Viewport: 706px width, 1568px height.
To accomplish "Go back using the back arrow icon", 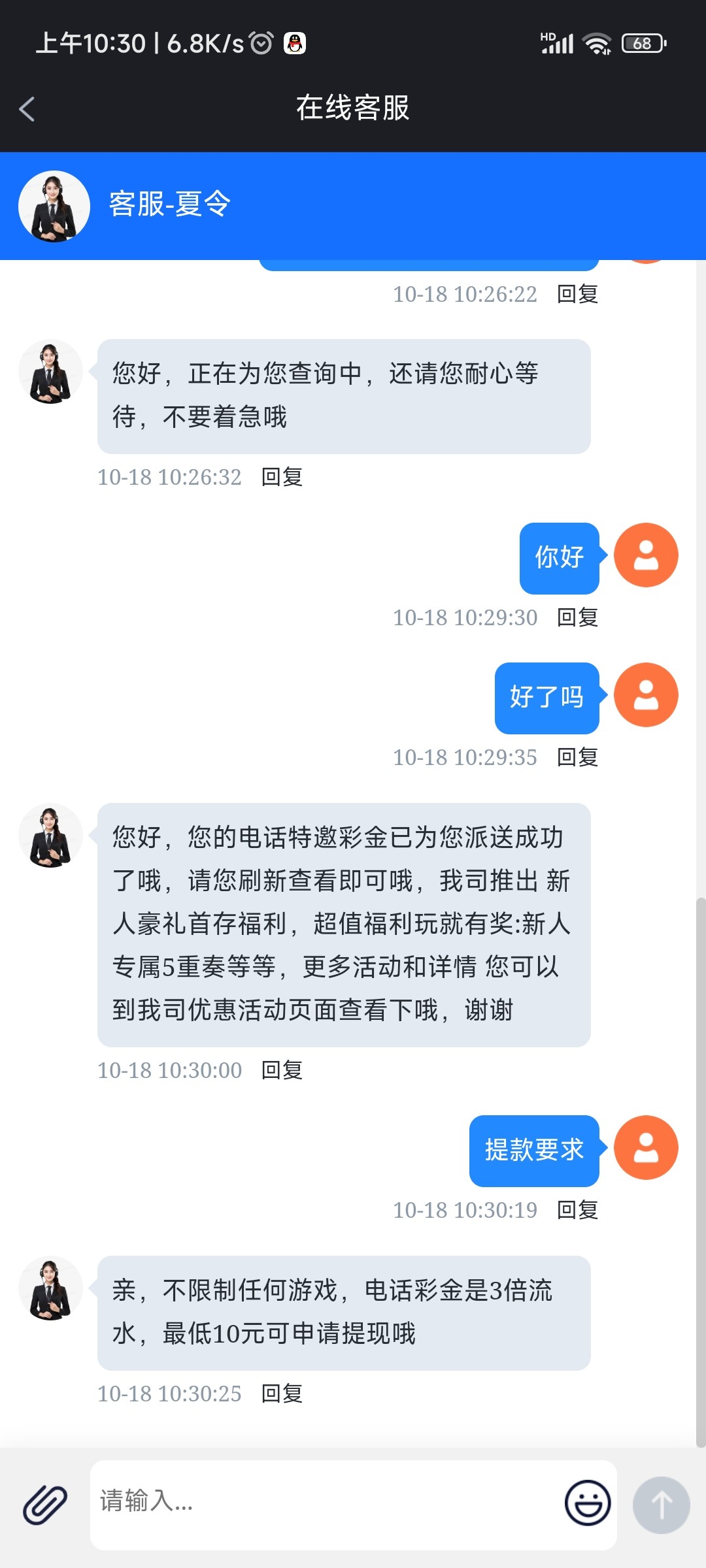I will click(x=26, y=108).
